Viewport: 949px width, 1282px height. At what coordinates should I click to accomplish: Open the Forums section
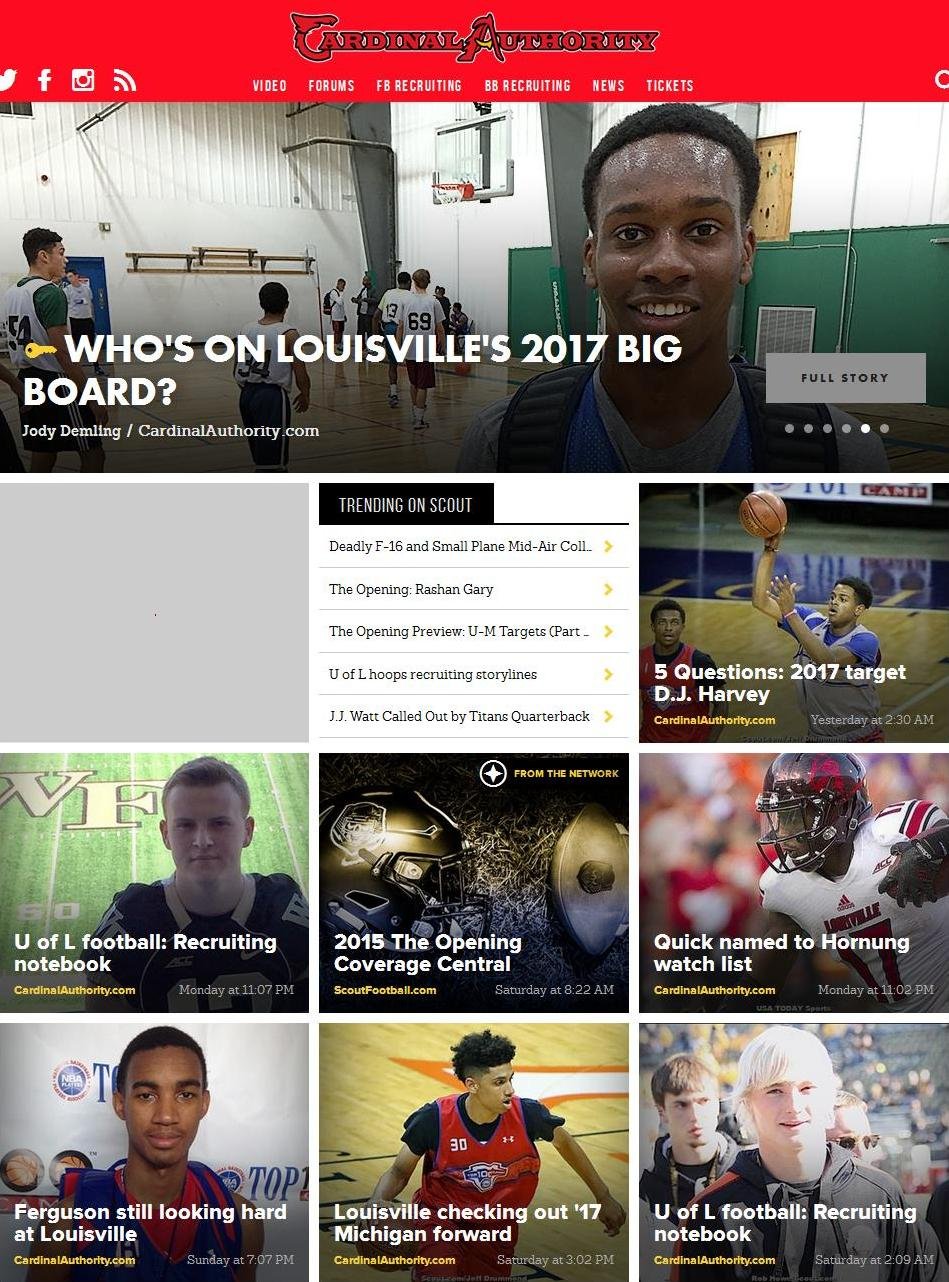pyautogui.click(x=331, y=86)
